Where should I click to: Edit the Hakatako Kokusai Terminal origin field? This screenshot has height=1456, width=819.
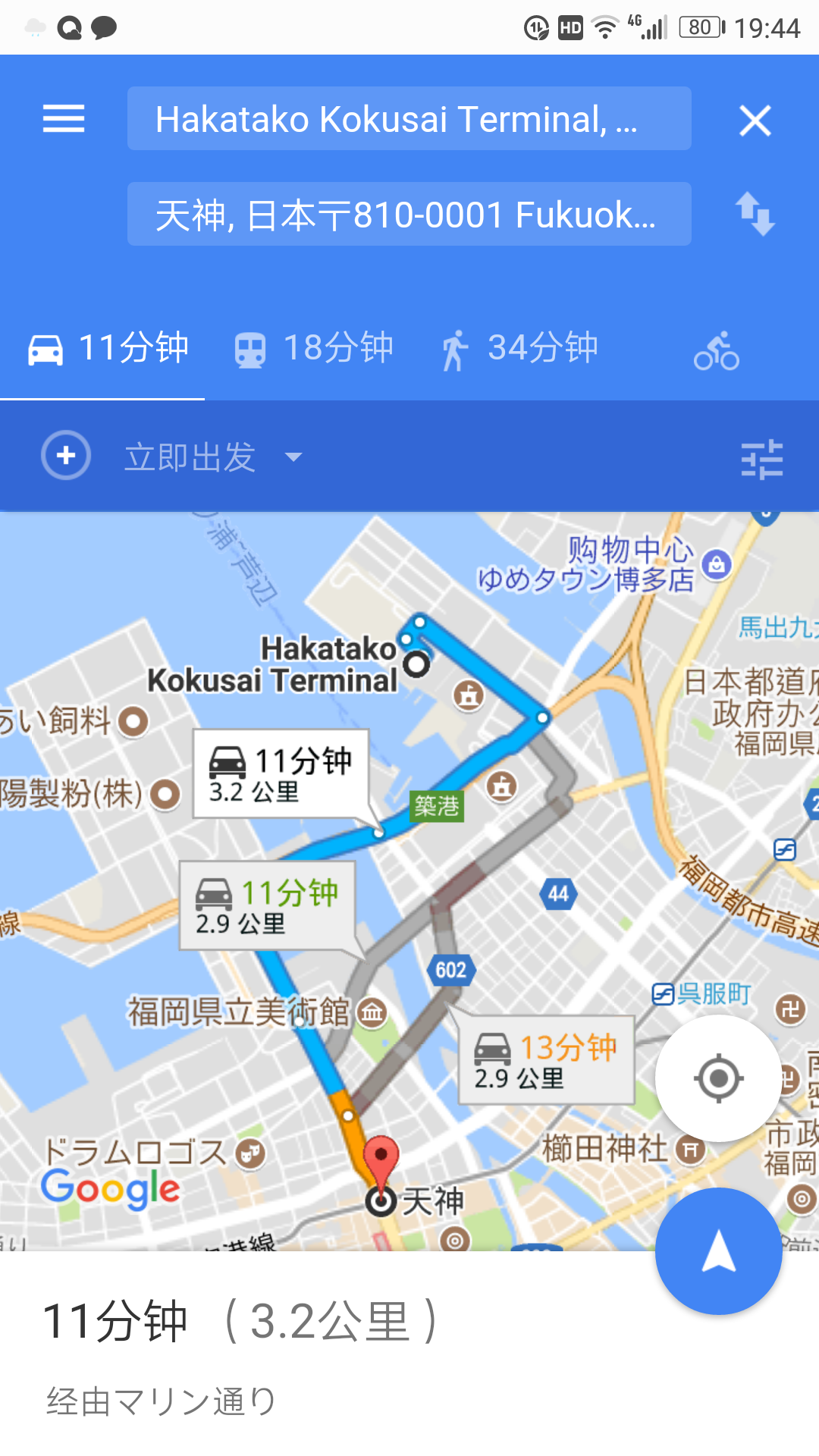pyautogui.click(x=409, y=119)
